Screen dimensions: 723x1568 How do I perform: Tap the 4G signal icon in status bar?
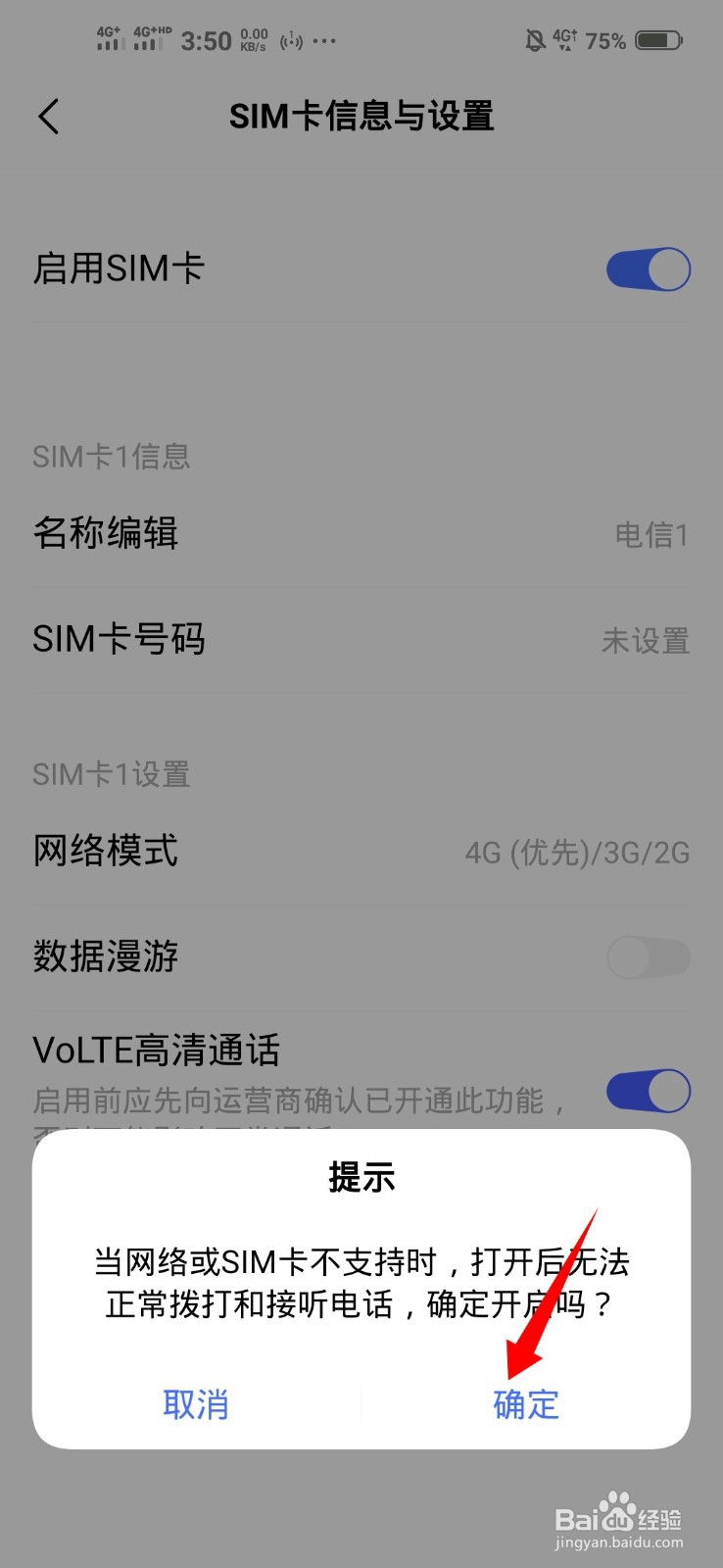pyautogui.click(x=565, y=39)
